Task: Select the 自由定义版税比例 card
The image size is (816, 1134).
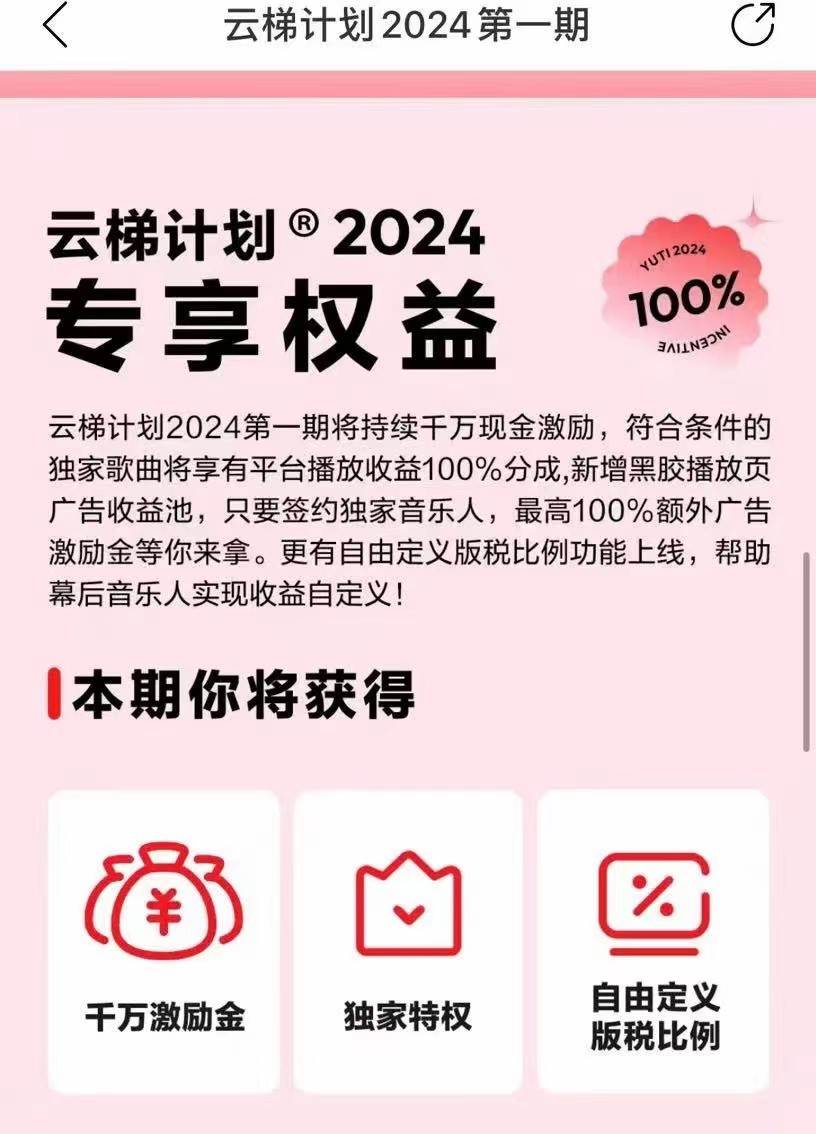Action: 654,940
